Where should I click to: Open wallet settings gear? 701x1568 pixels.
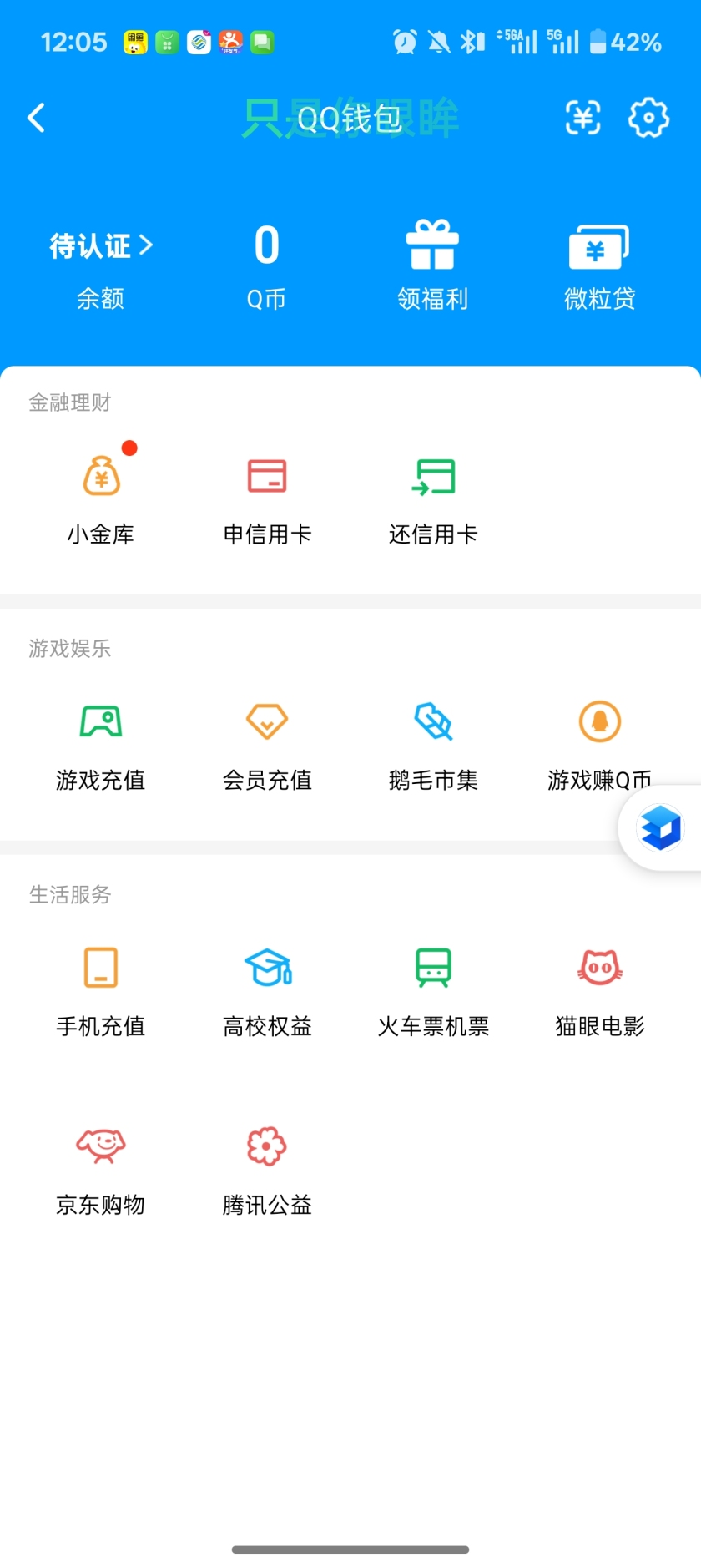click(648, 118)
